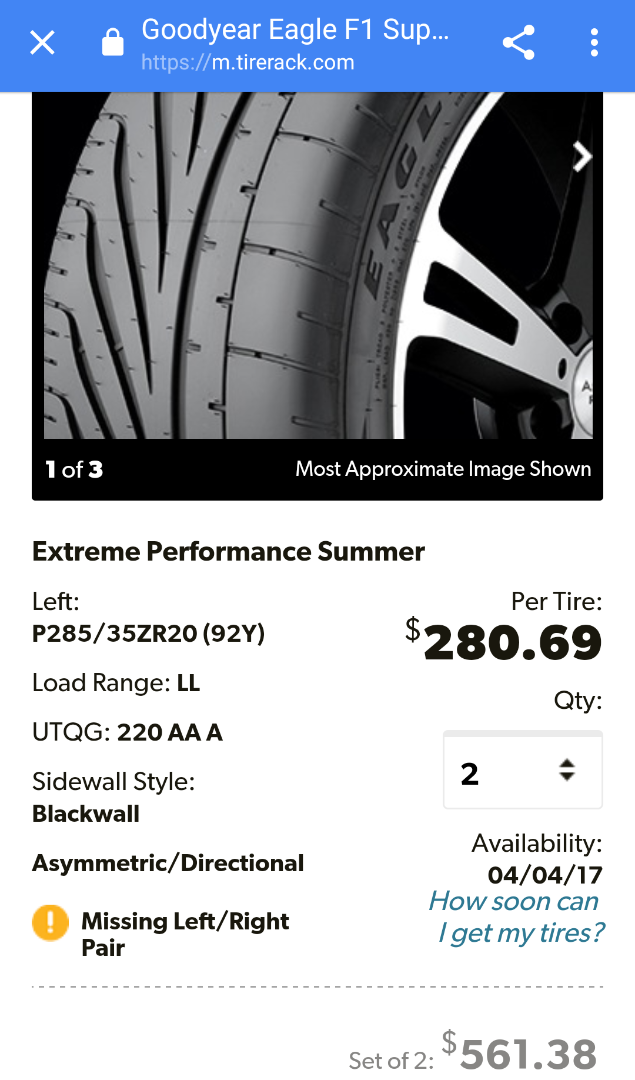Open the Qty dropdown showing 2
Viewport: 635px width, 1080px height.
click(x=522, y=771)
